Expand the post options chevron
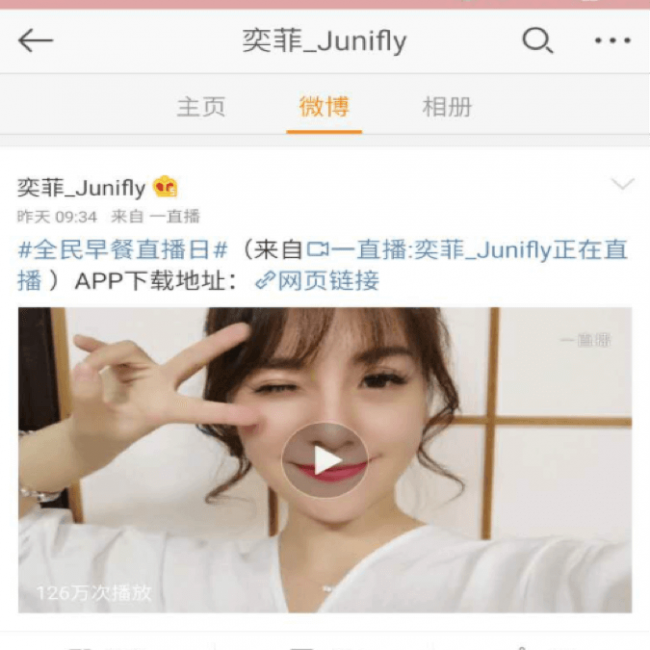This screenshot has width=650, height=650. (x=622, y=185)
